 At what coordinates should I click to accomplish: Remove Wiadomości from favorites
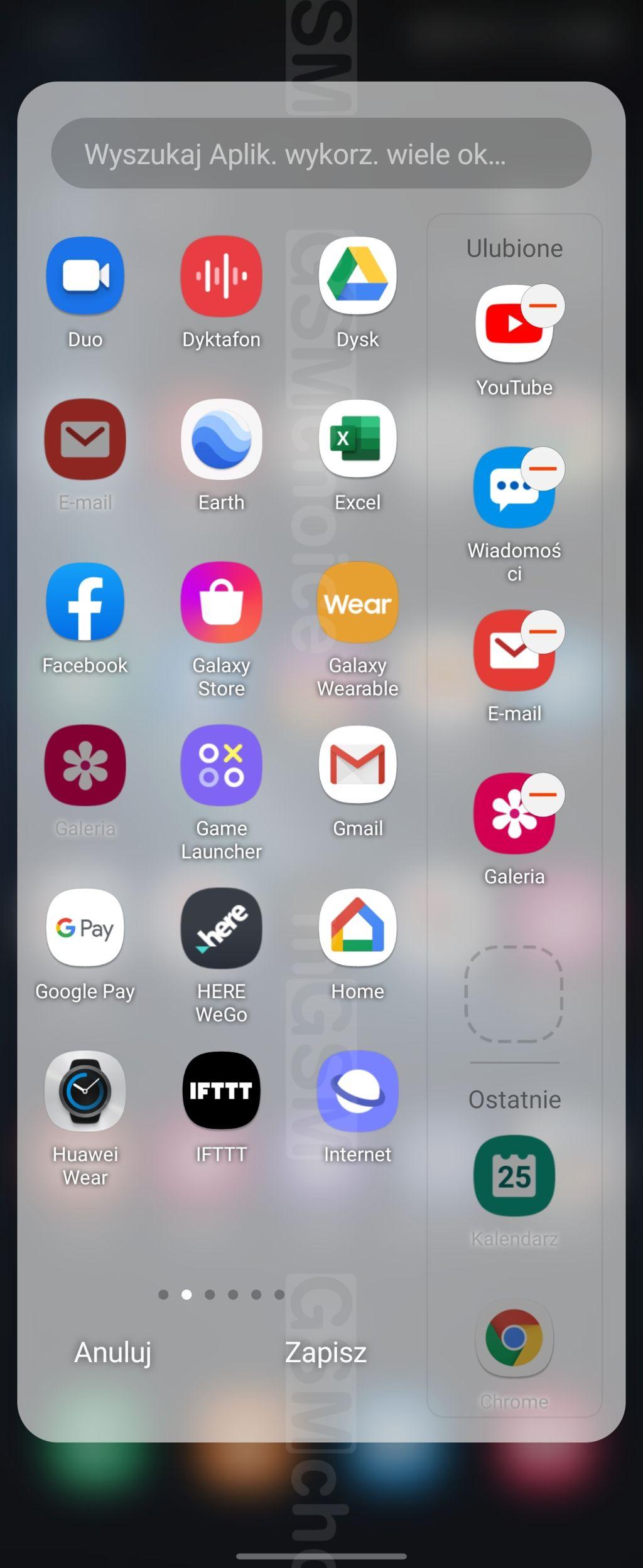543,469
